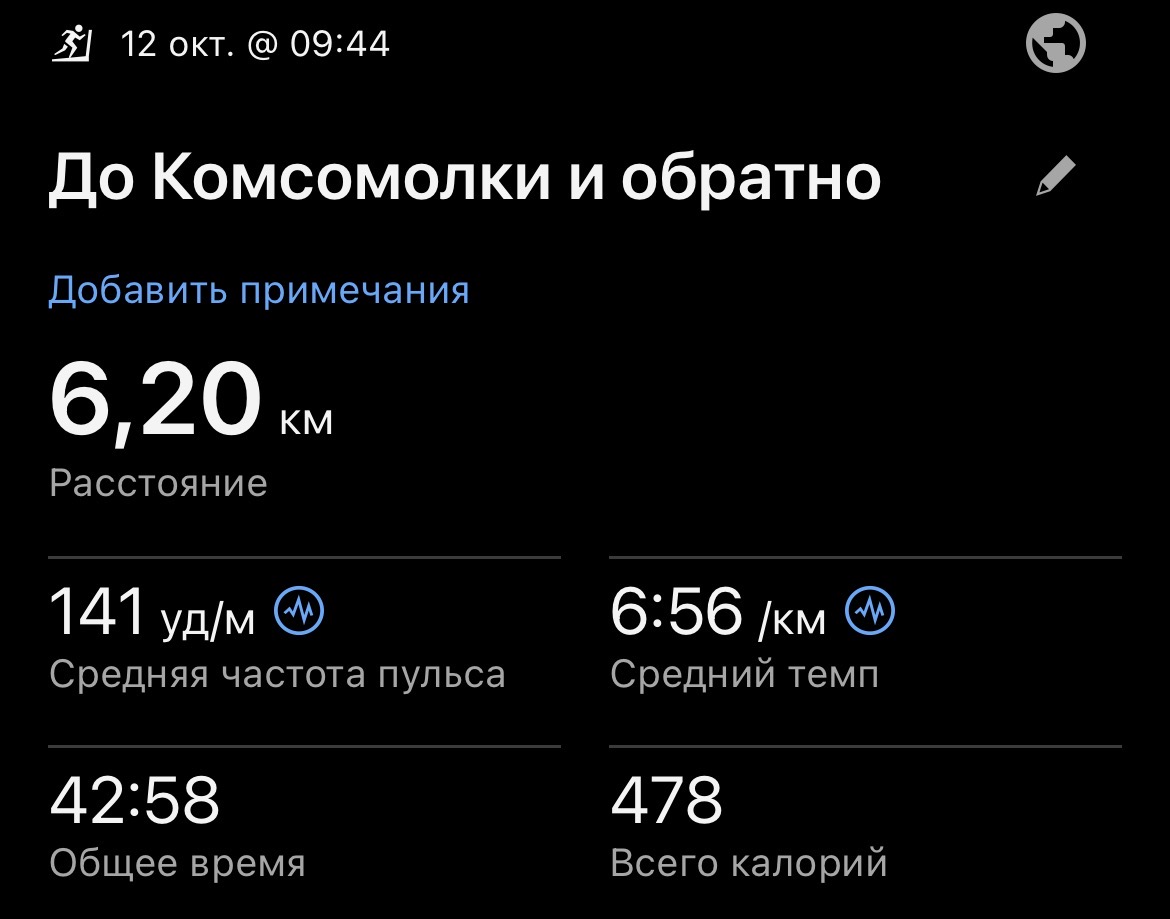
Task: Tap the Добавить примечания link
Action: point(259,290)
